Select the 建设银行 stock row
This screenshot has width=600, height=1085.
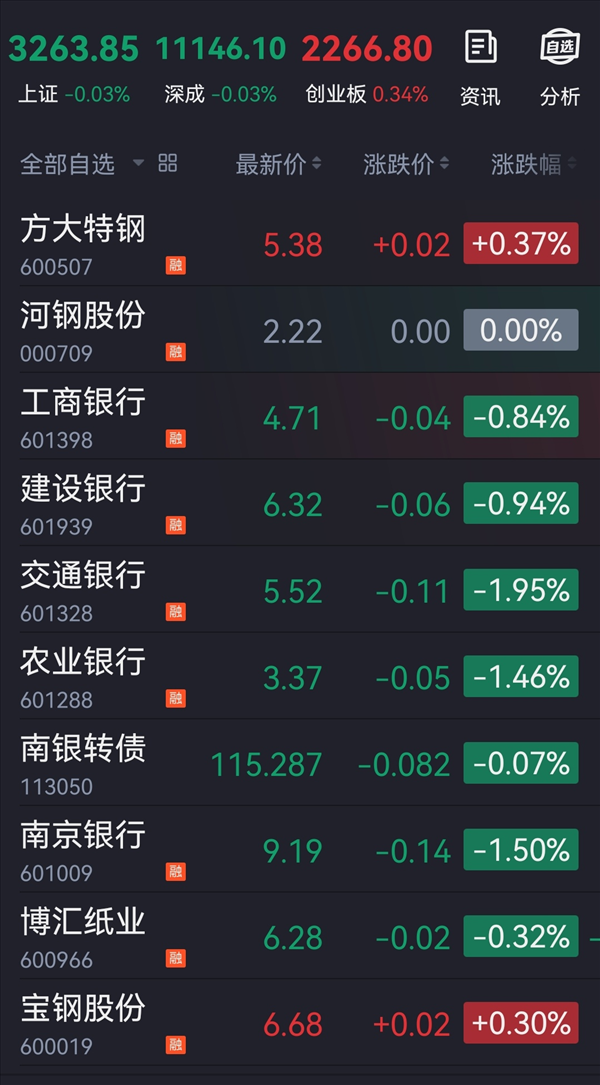click(x=300, y=503)
